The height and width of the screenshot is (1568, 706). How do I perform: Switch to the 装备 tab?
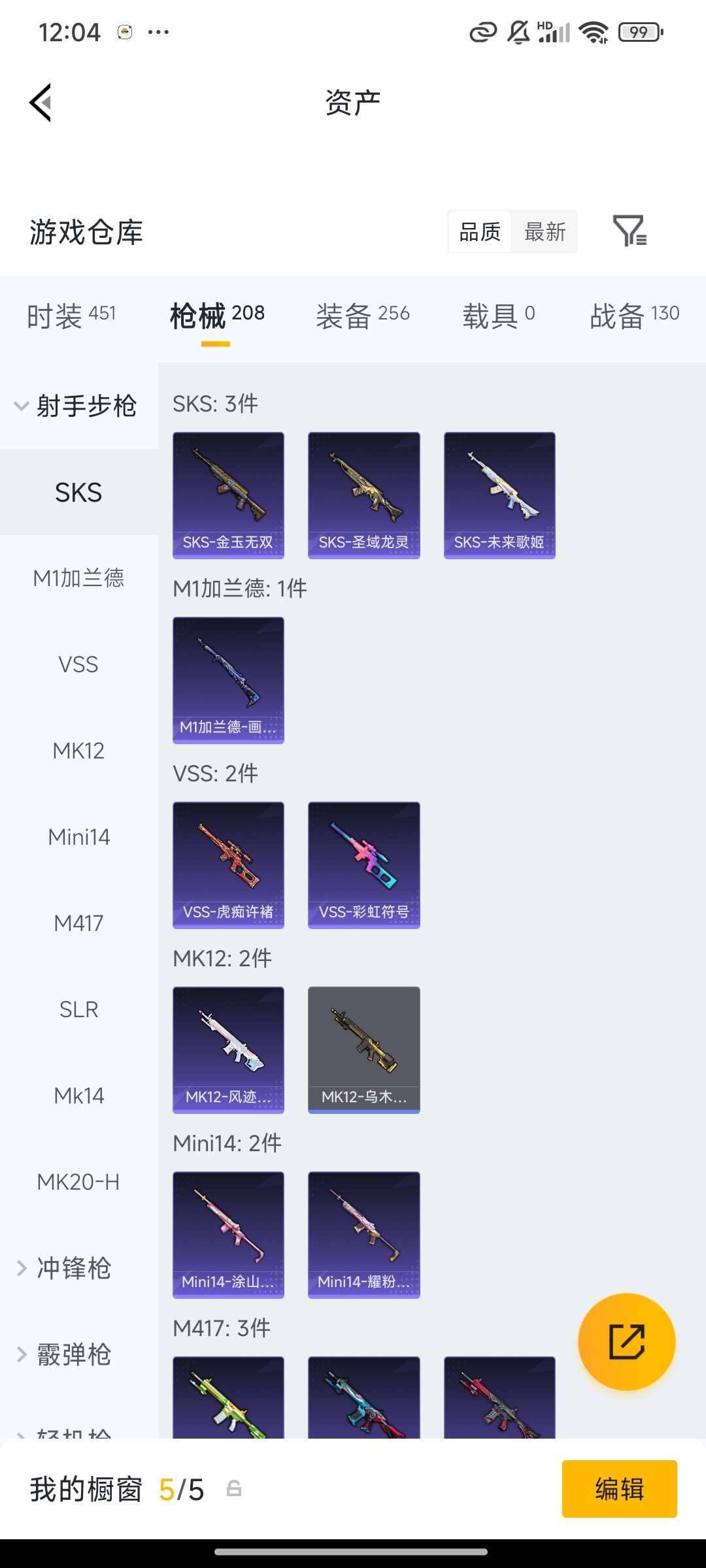point(363,316)
